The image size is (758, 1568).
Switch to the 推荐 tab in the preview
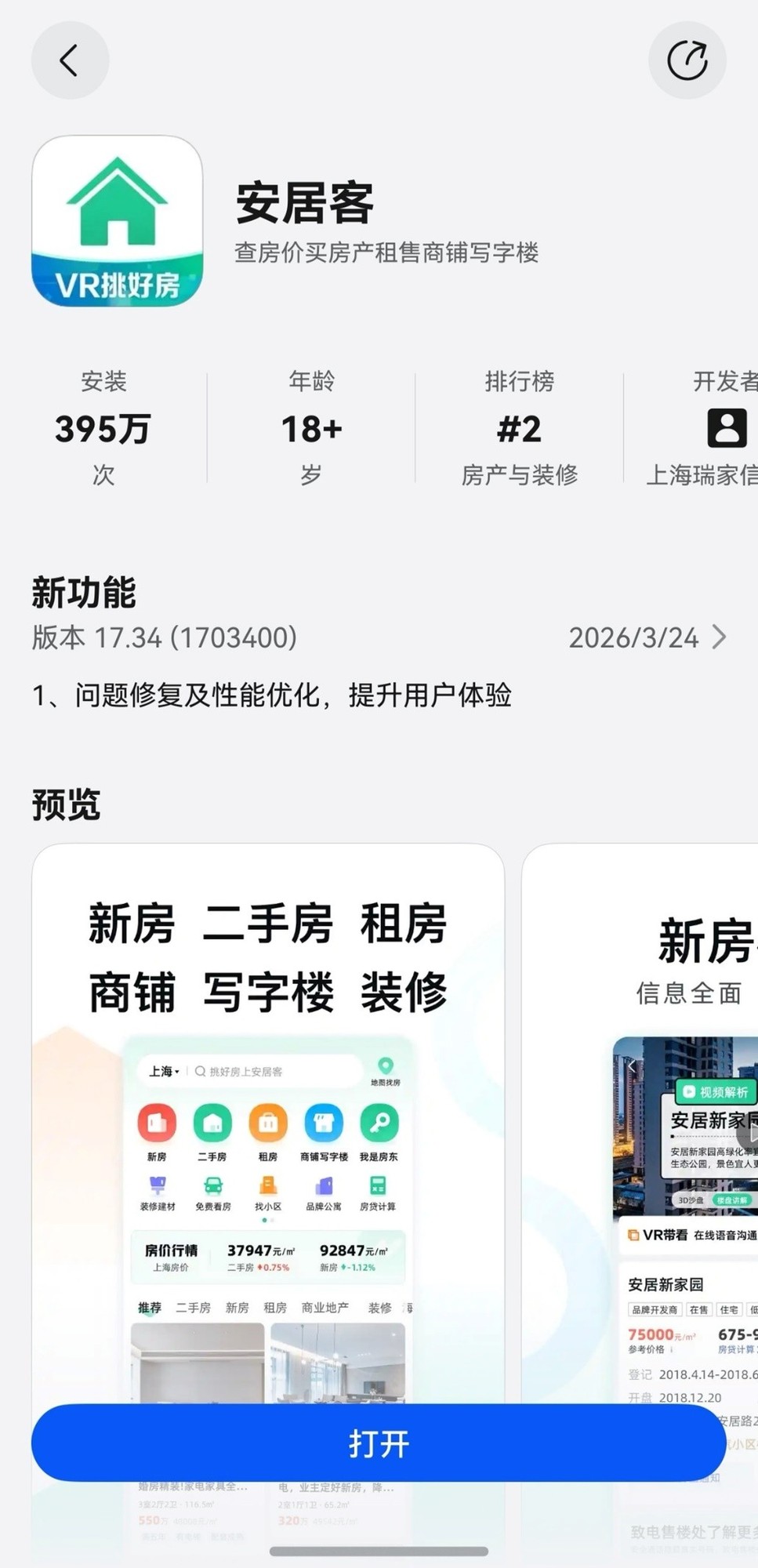150,1308
